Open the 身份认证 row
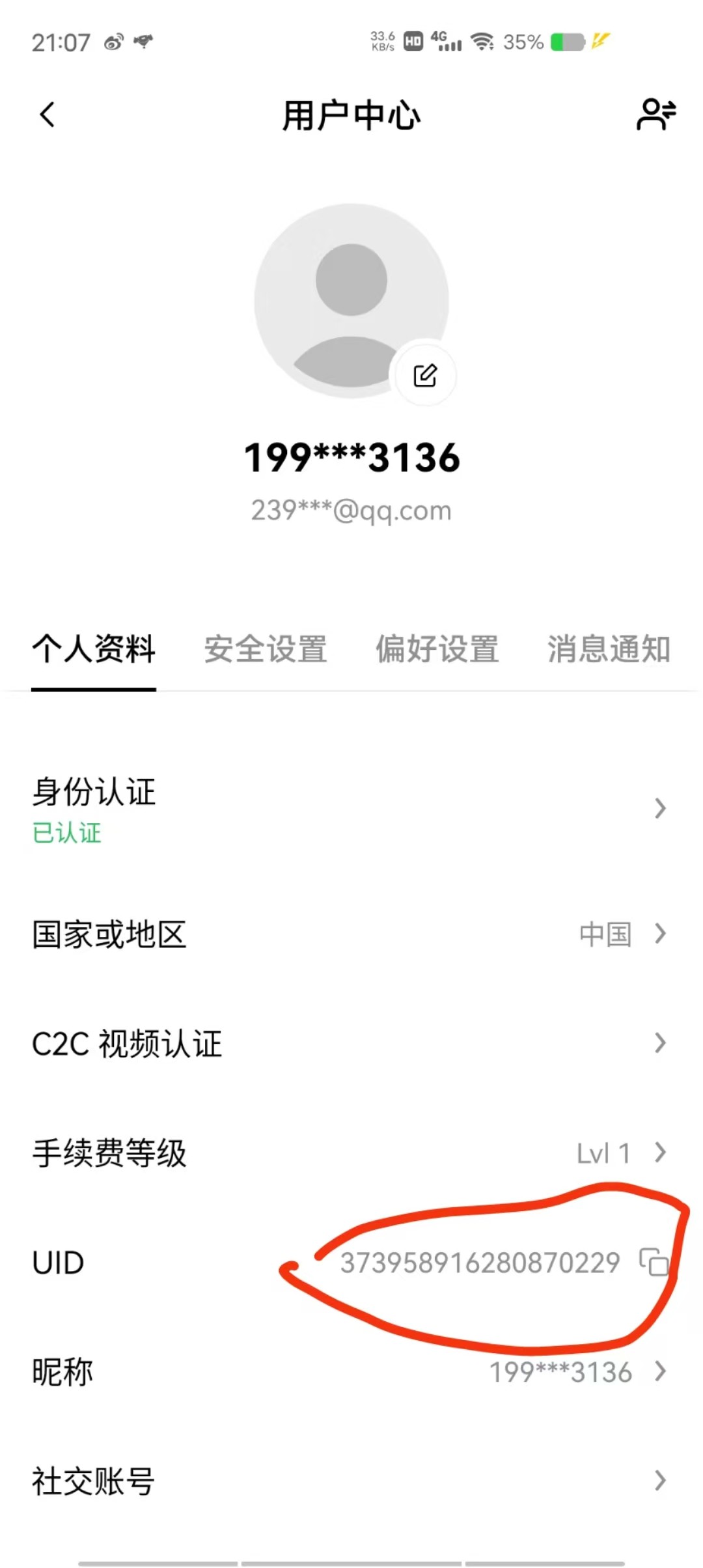The width and height of the screenshot is (703, 1568). point(351,809)
